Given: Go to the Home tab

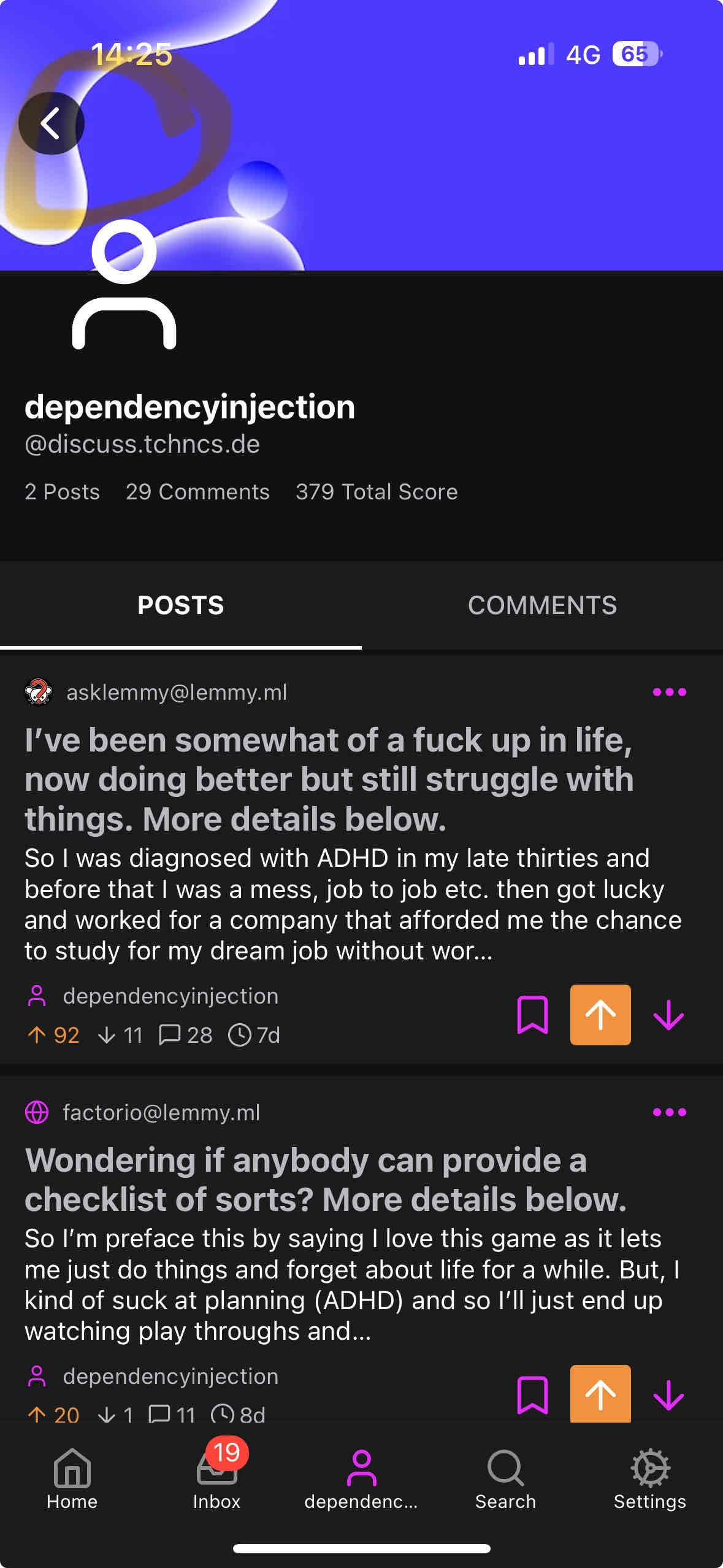Looking at the screenshot, I should click(72, 1480).
